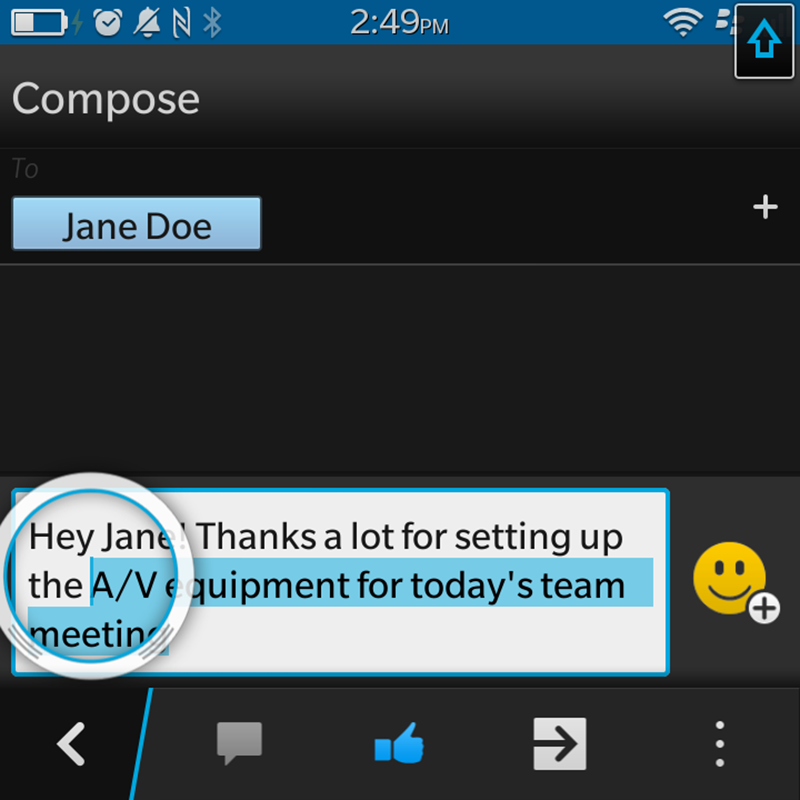Screen dimensions: 800x800
Task: Tap the send arrow button
Action: click(x=559, y=745)
